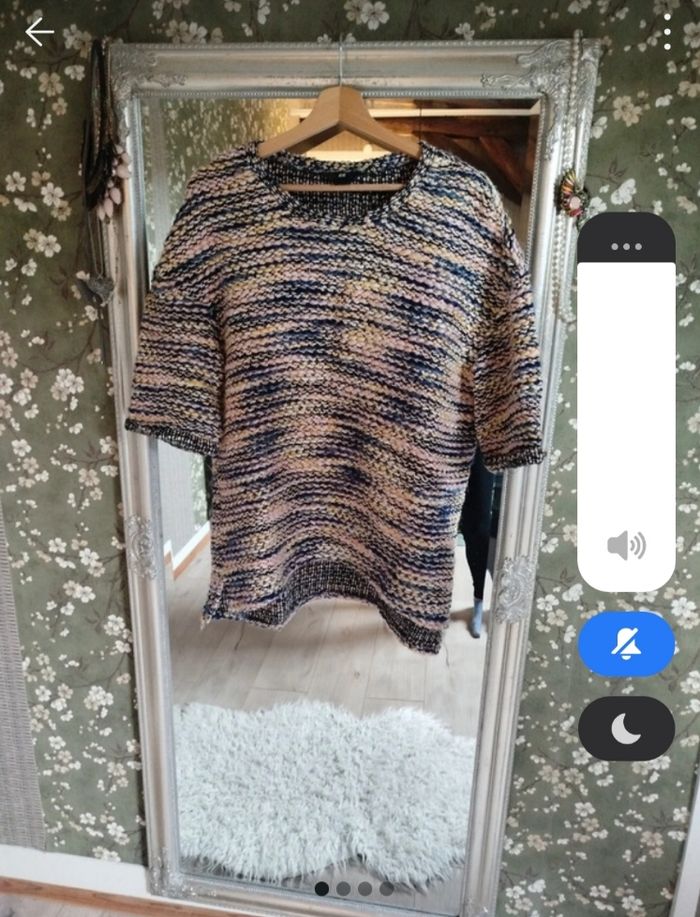
Task: Tap the photo page indicator dots
Action: click(354, 888)
